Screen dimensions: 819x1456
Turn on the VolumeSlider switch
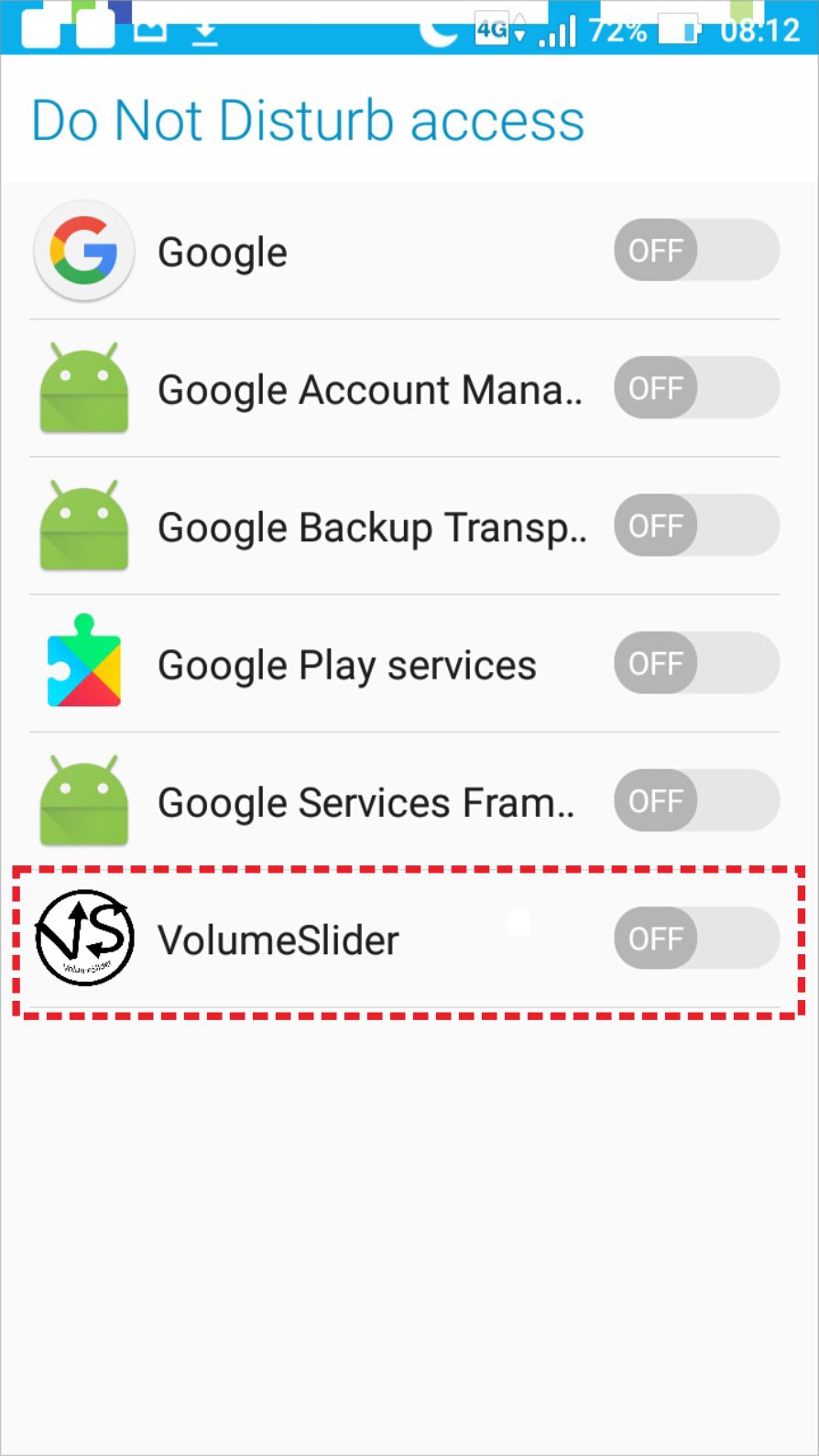tap(696, 938)
